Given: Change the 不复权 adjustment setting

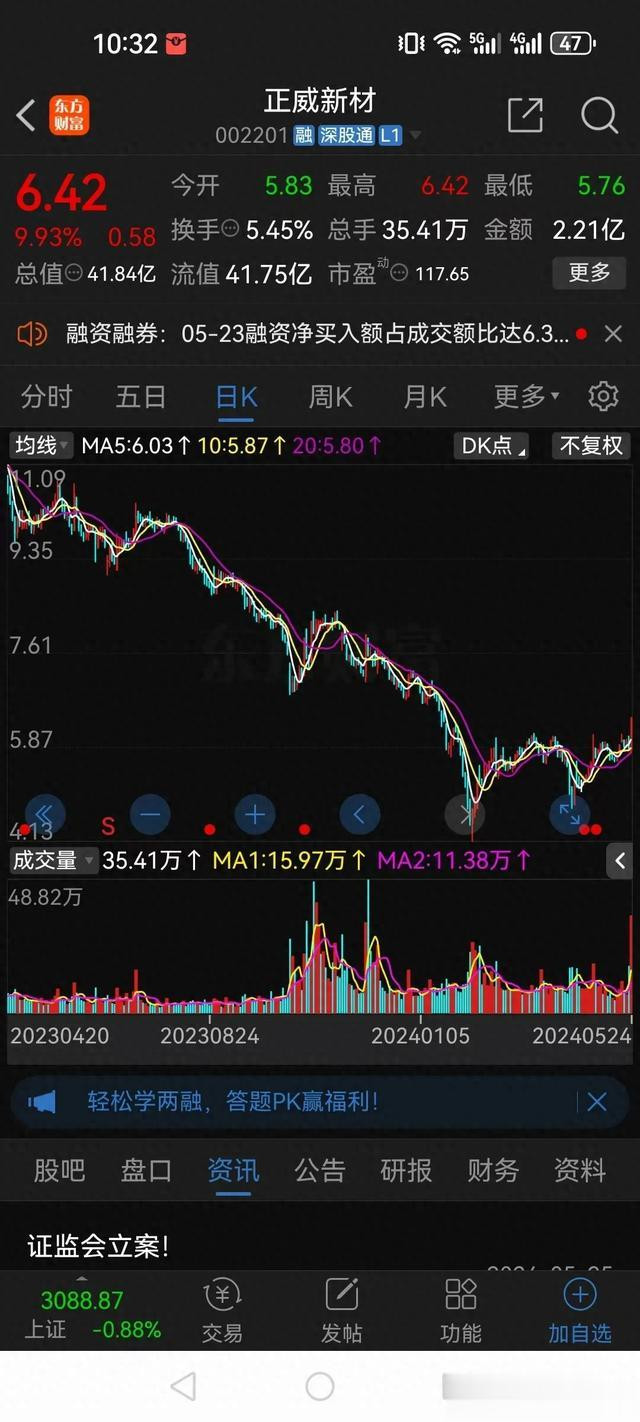Looking at the screenshot, I should click(x=591, y=445).
